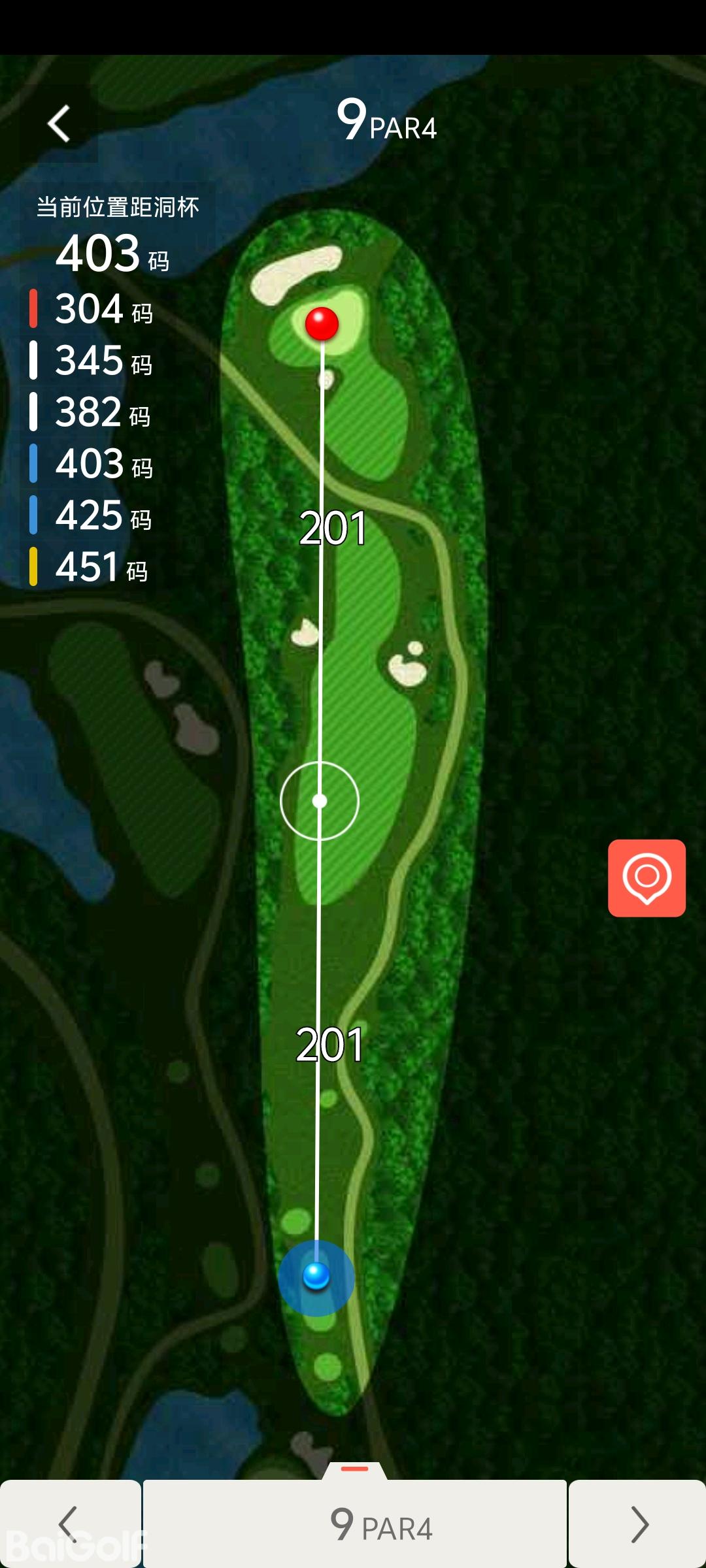706x1568 pixels.
Task: Tap the red pin flag marker
Action: (x=322, y=323)
